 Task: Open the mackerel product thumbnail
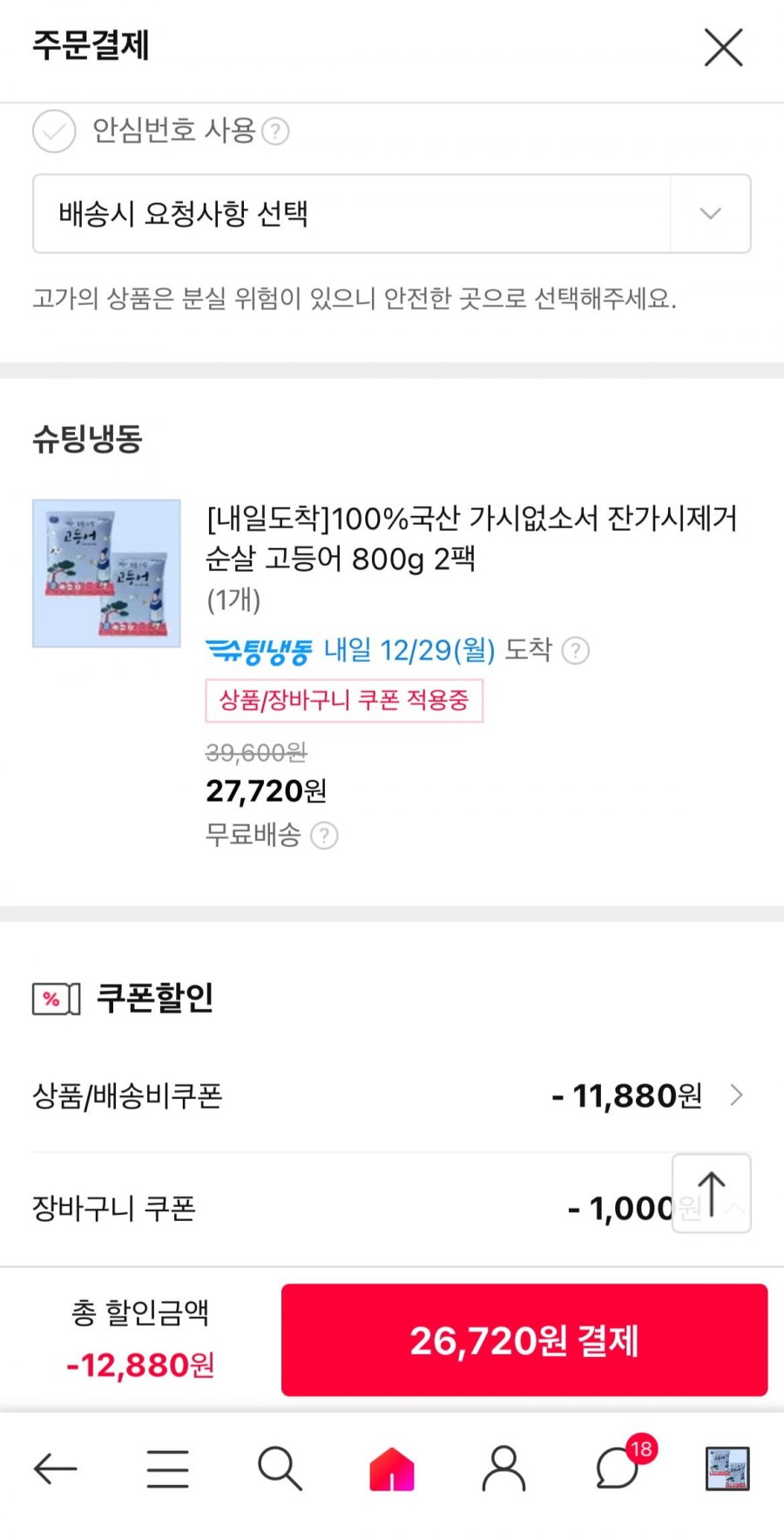(106, 573)
